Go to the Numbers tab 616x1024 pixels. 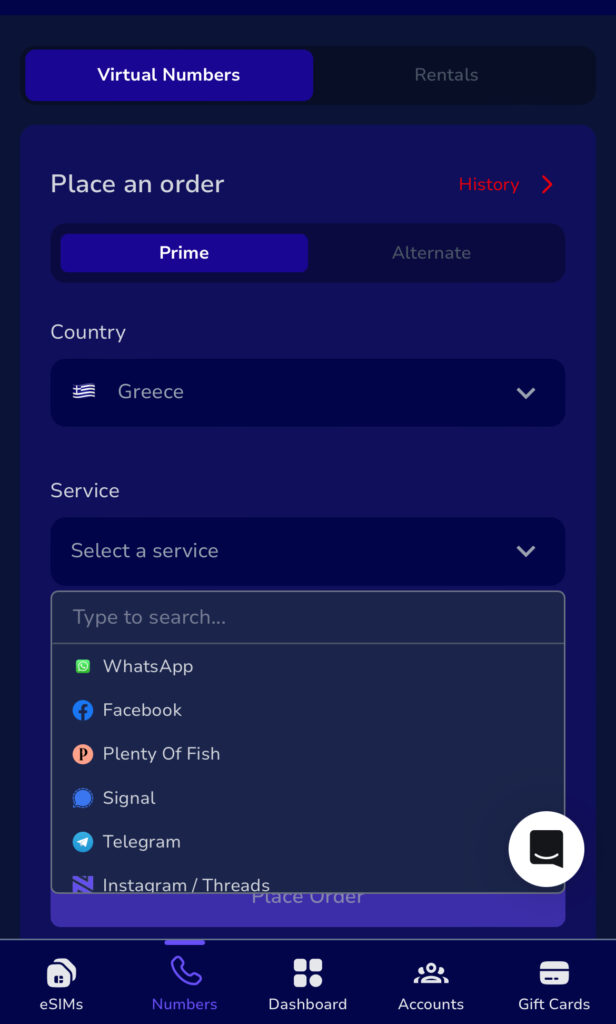(x=184, y=984)
